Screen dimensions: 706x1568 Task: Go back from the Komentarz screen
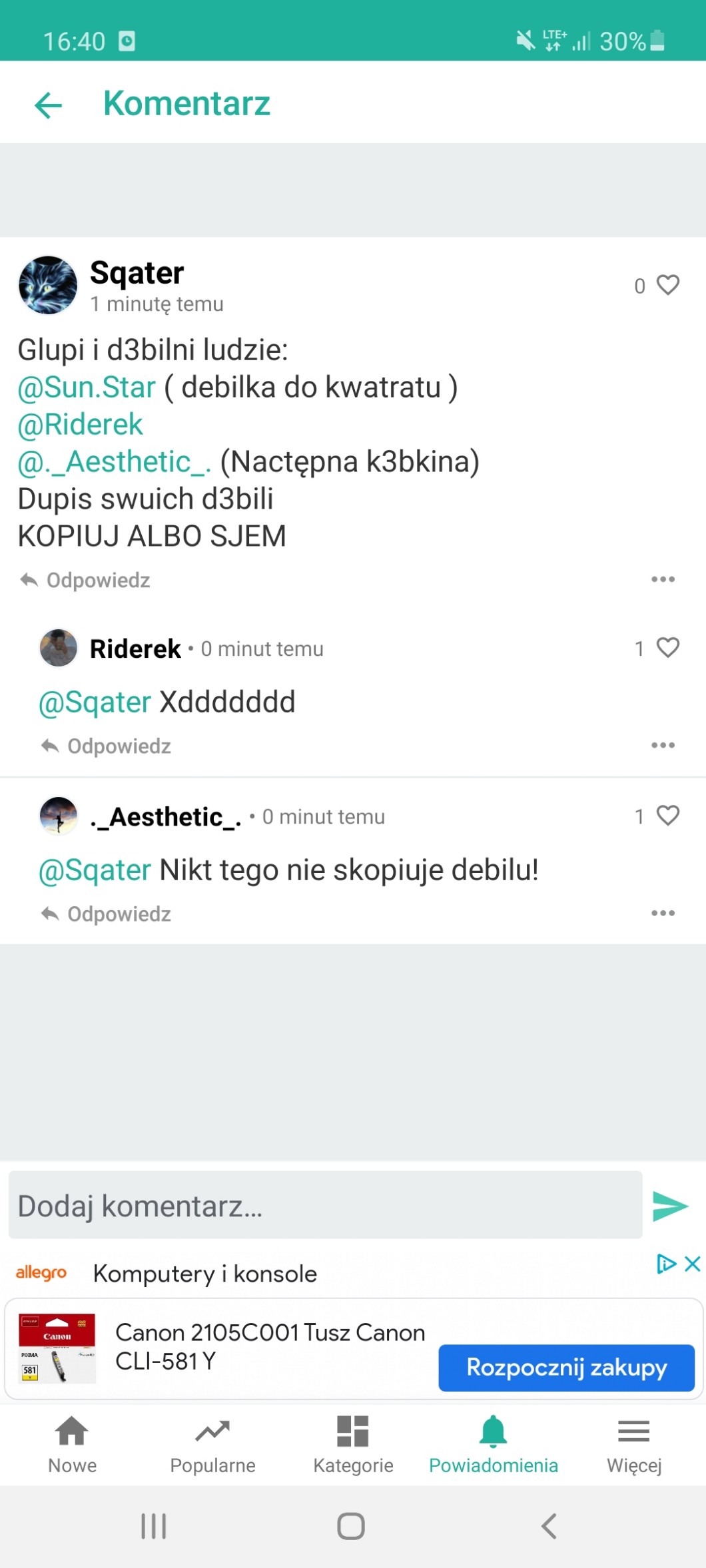tap(49, 105)
